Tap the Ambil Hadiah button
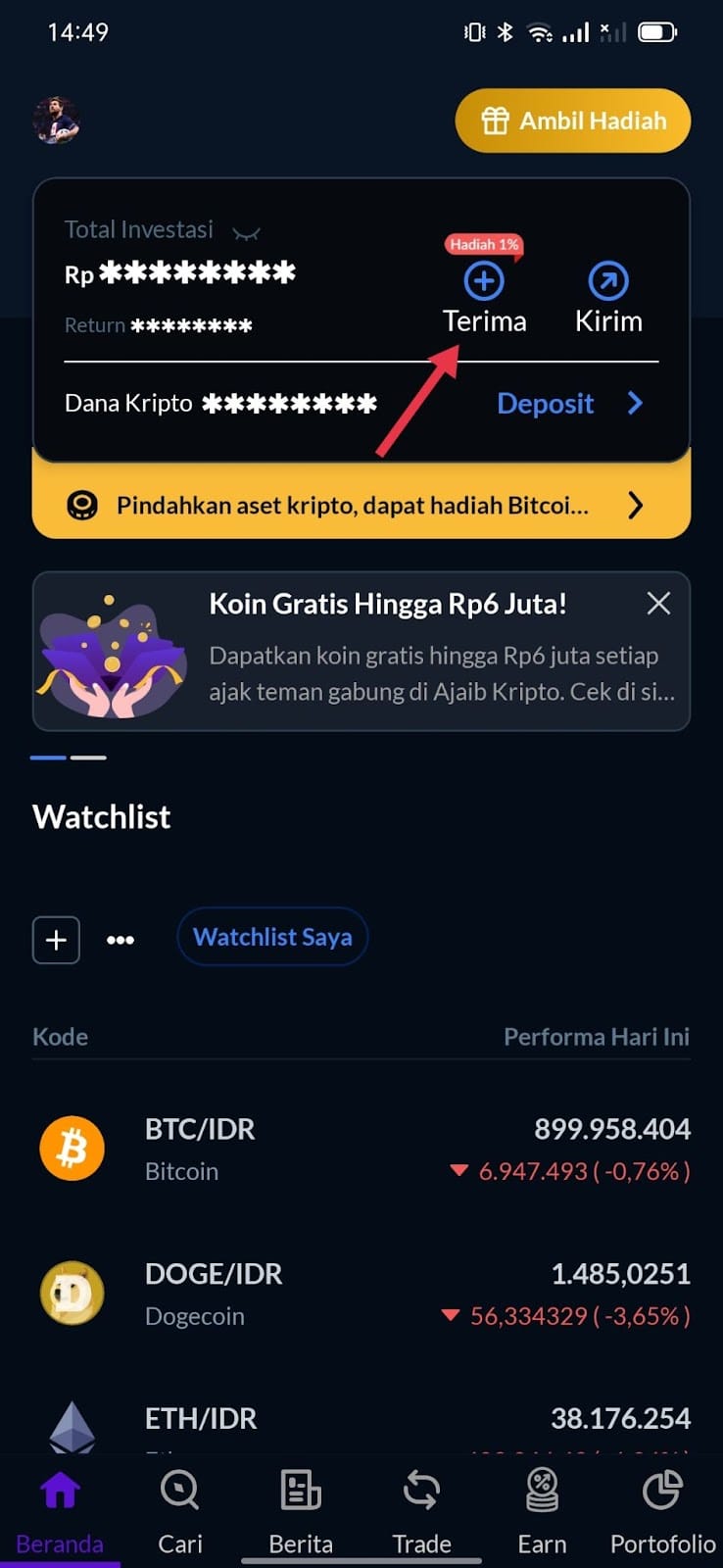This screenshot has height=1568, width=723. tap(573, 121)
